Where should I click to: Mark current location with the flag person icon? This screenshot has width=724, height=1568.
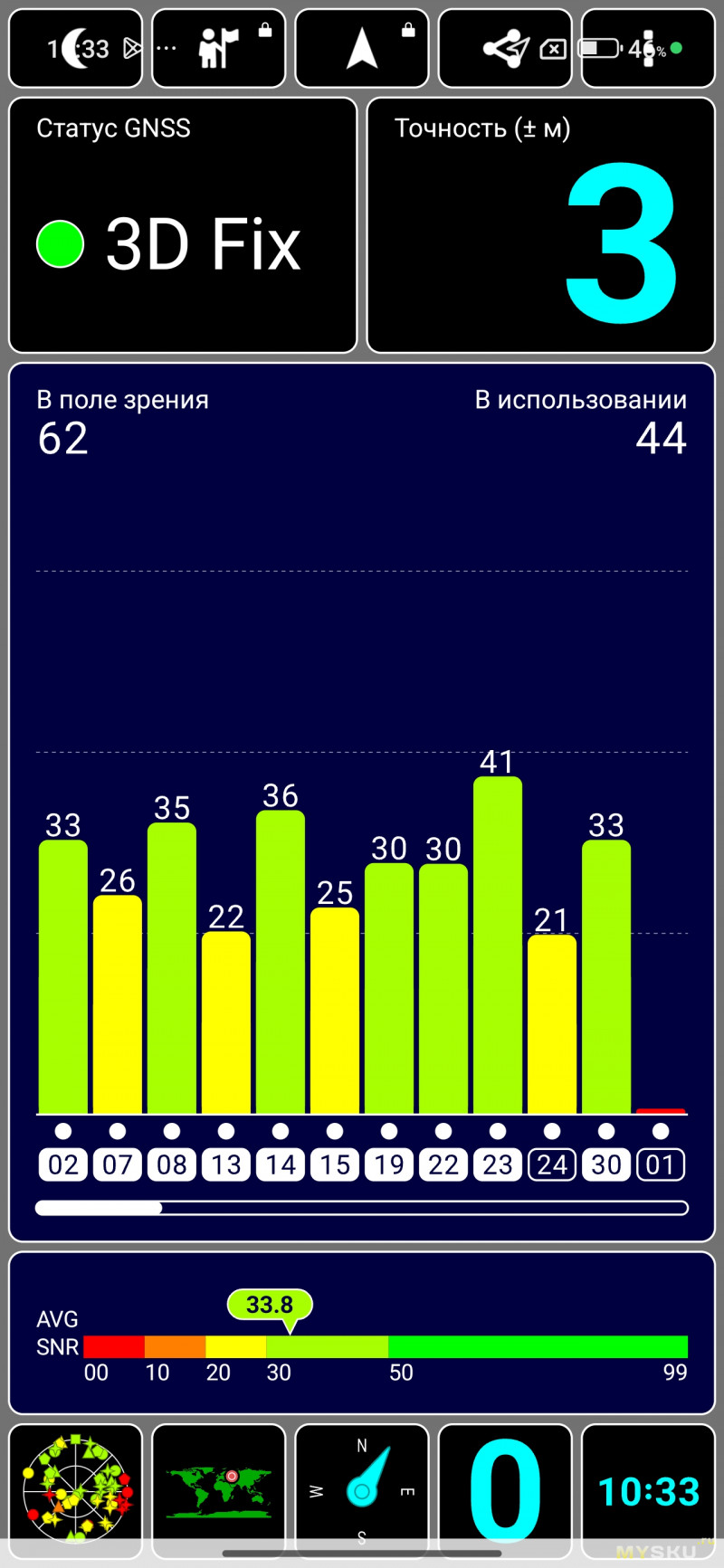[218, 49]
